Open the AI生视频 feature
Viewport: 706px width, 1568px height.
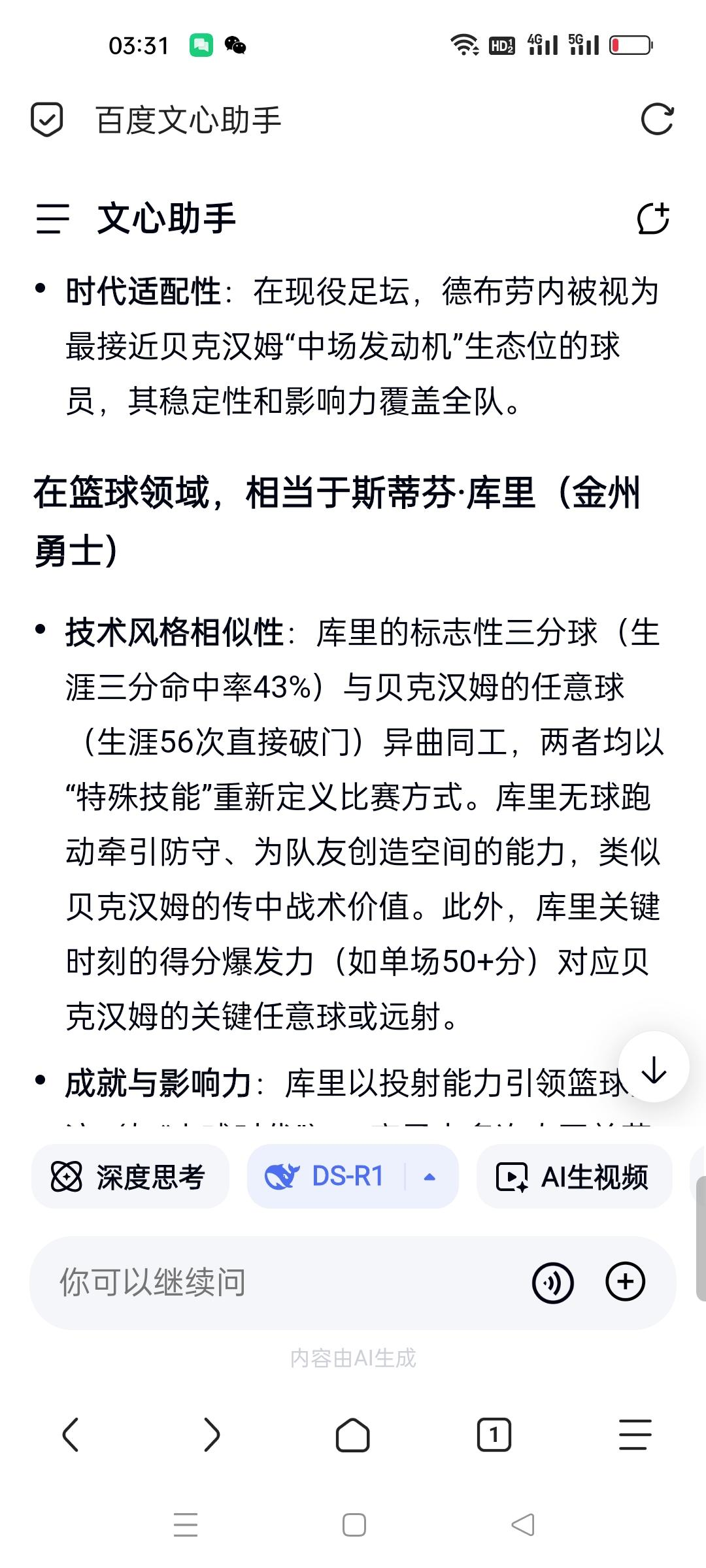[x=575, y=1177]
